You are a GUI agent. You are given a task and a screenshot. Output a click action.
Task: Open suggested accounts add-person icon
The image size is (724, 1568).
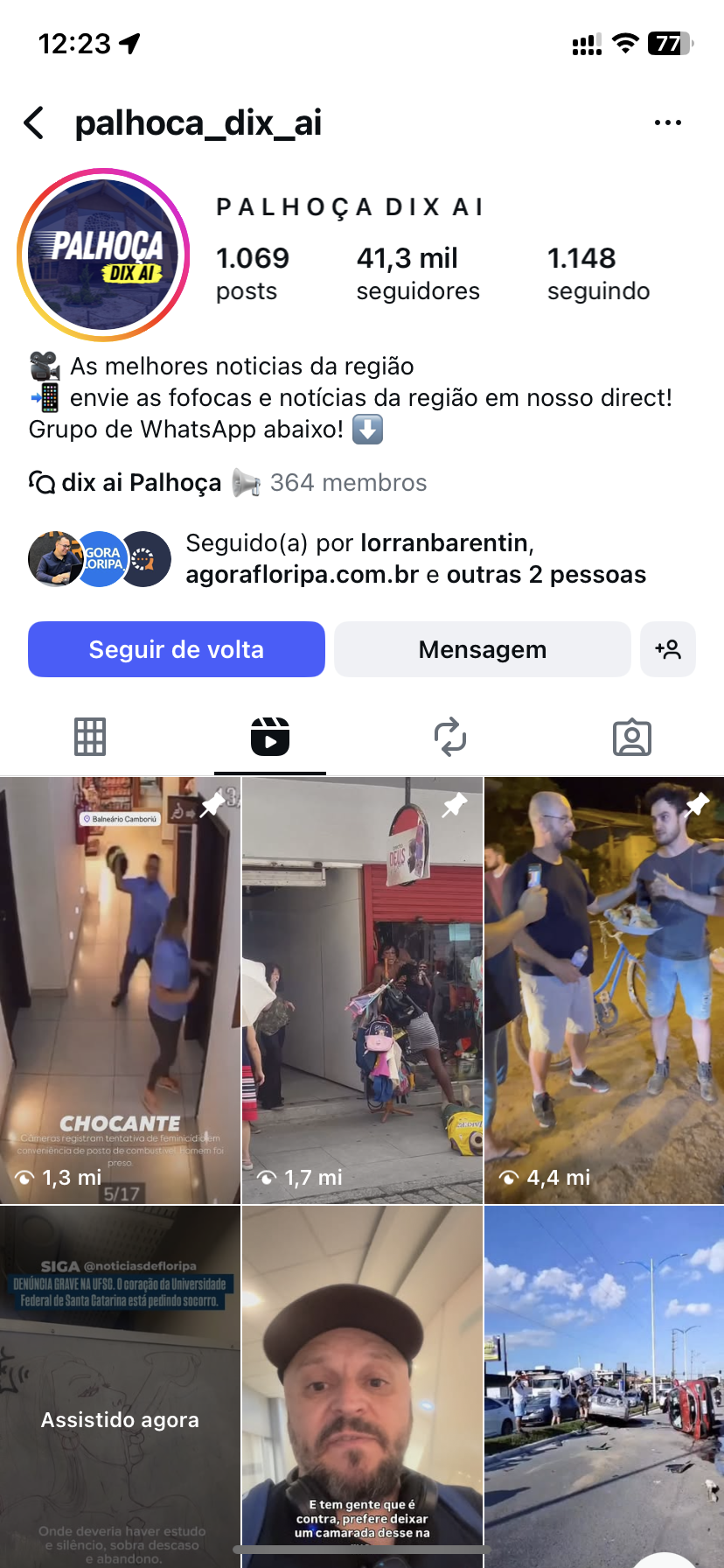tap(667, 649)
